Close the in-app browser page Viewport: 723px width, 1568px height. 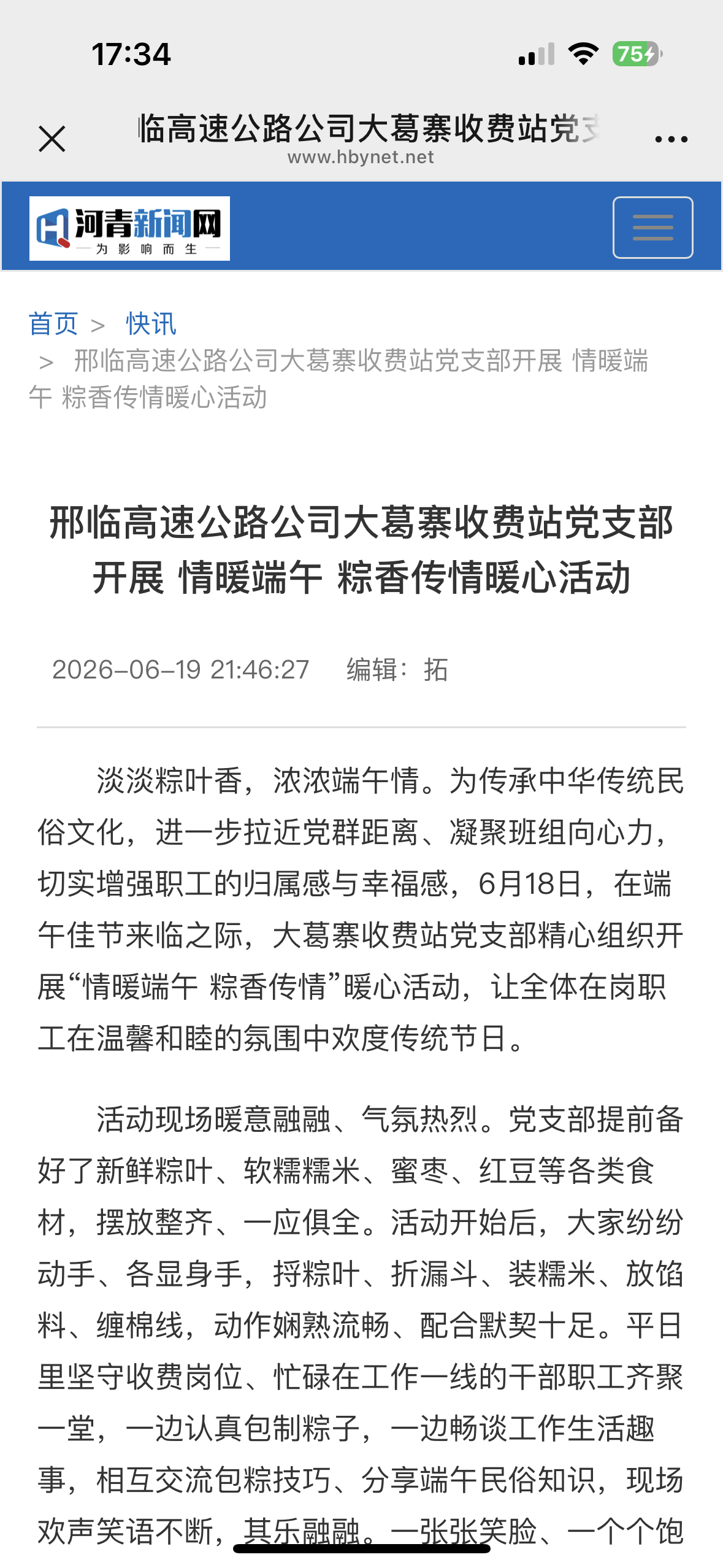click(52, 139)
